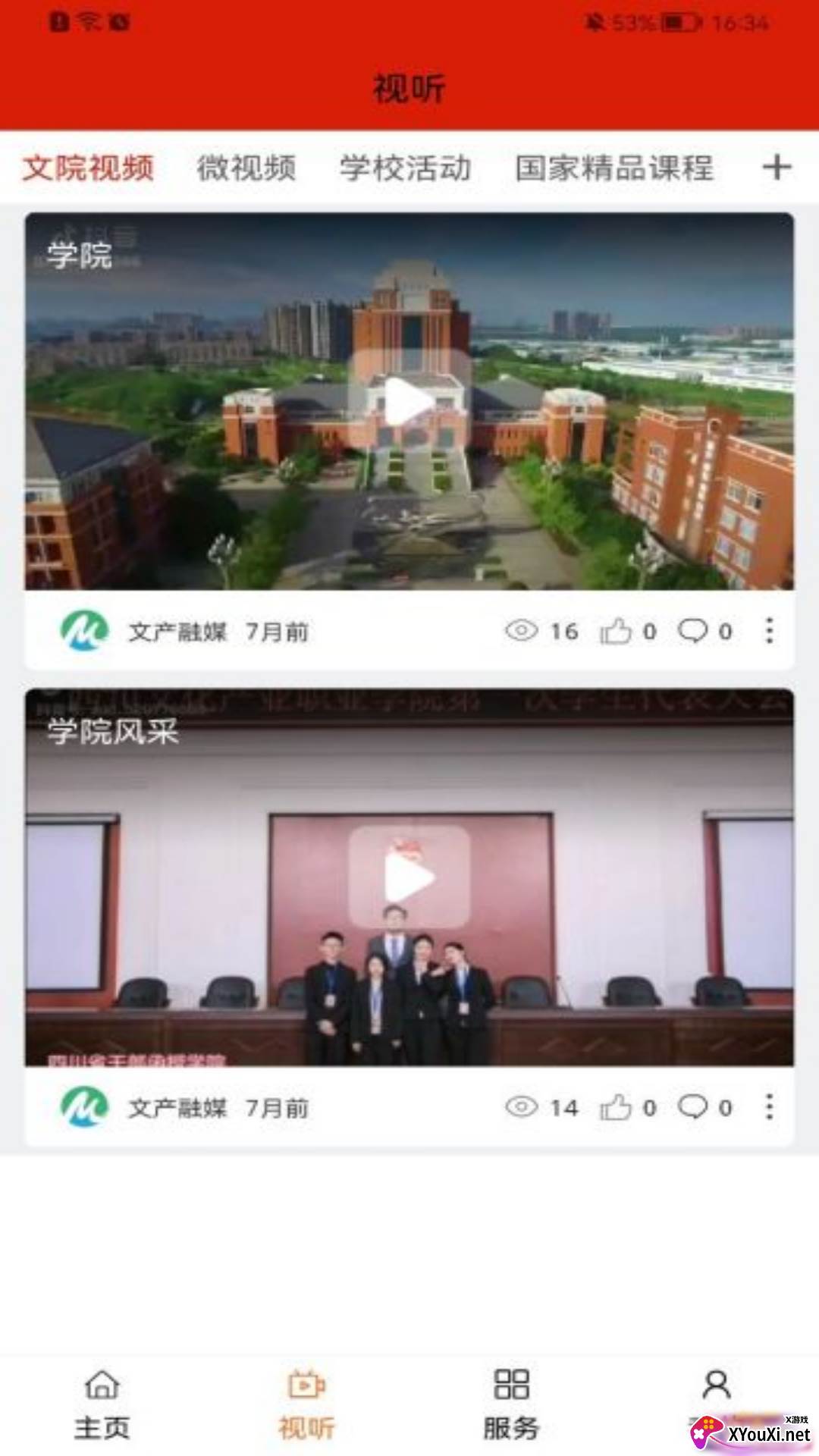This screenshot has width=819, height=1456.
Task: Play the 学院风采 video
Action: 409,877
